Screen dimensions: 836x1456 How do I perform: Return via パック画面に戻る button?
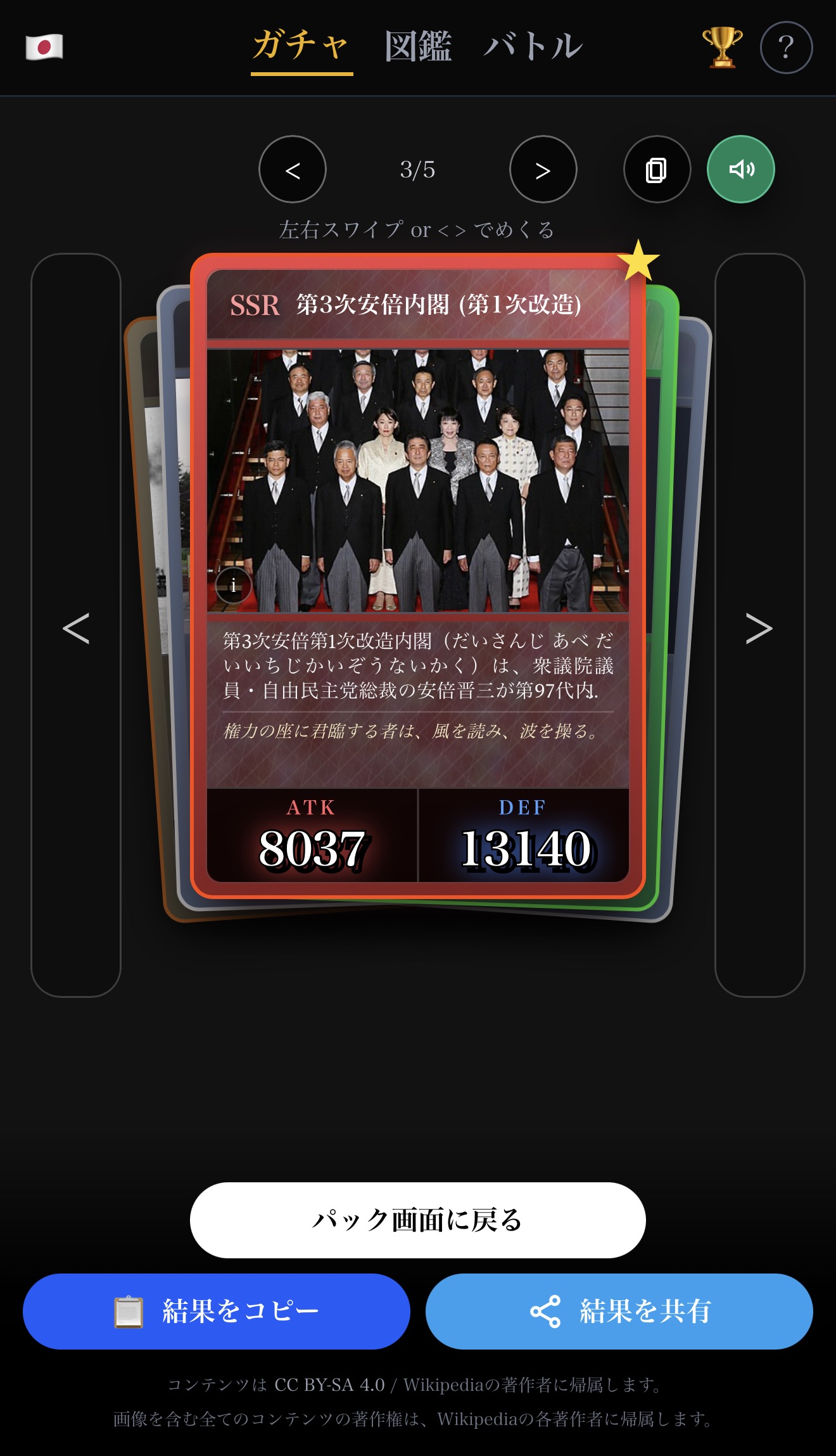(x=418, y=1220)
